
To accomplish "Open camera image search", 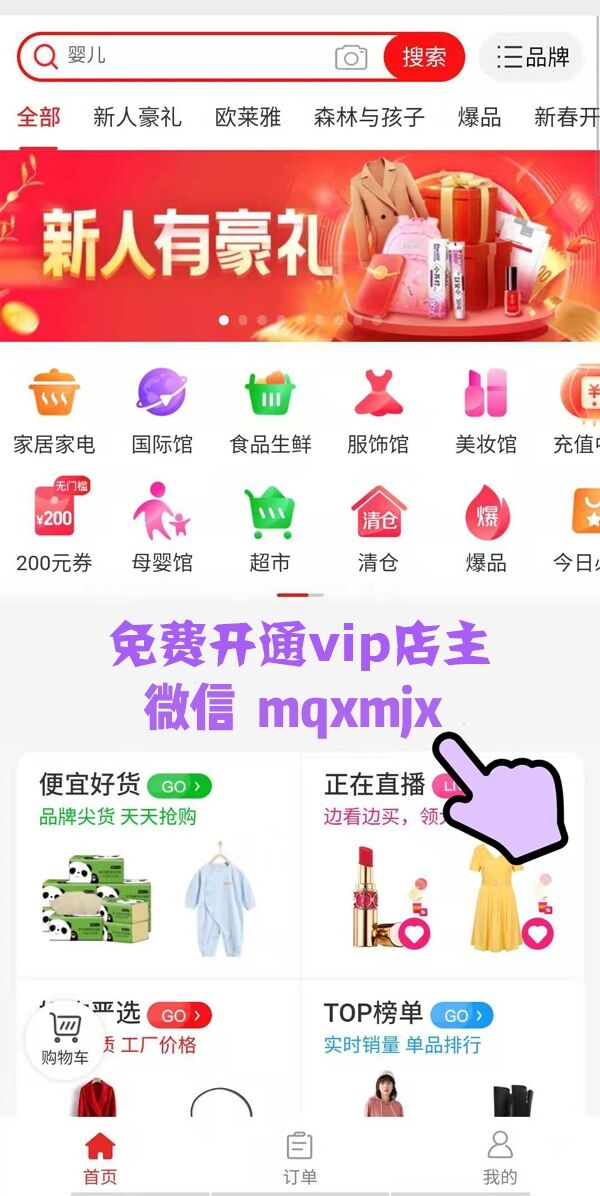I will point(351,57).
